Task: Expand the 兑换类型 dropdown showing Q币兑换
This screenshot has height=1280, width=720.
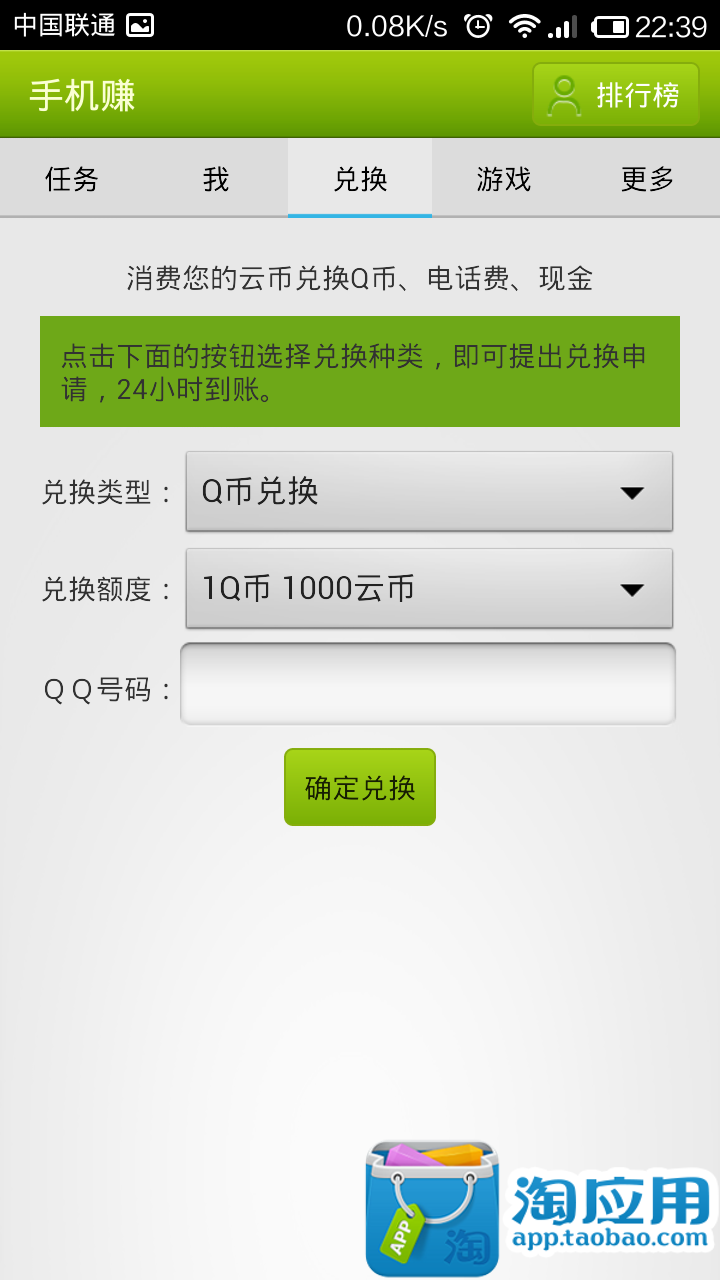Action: [429, 491]
